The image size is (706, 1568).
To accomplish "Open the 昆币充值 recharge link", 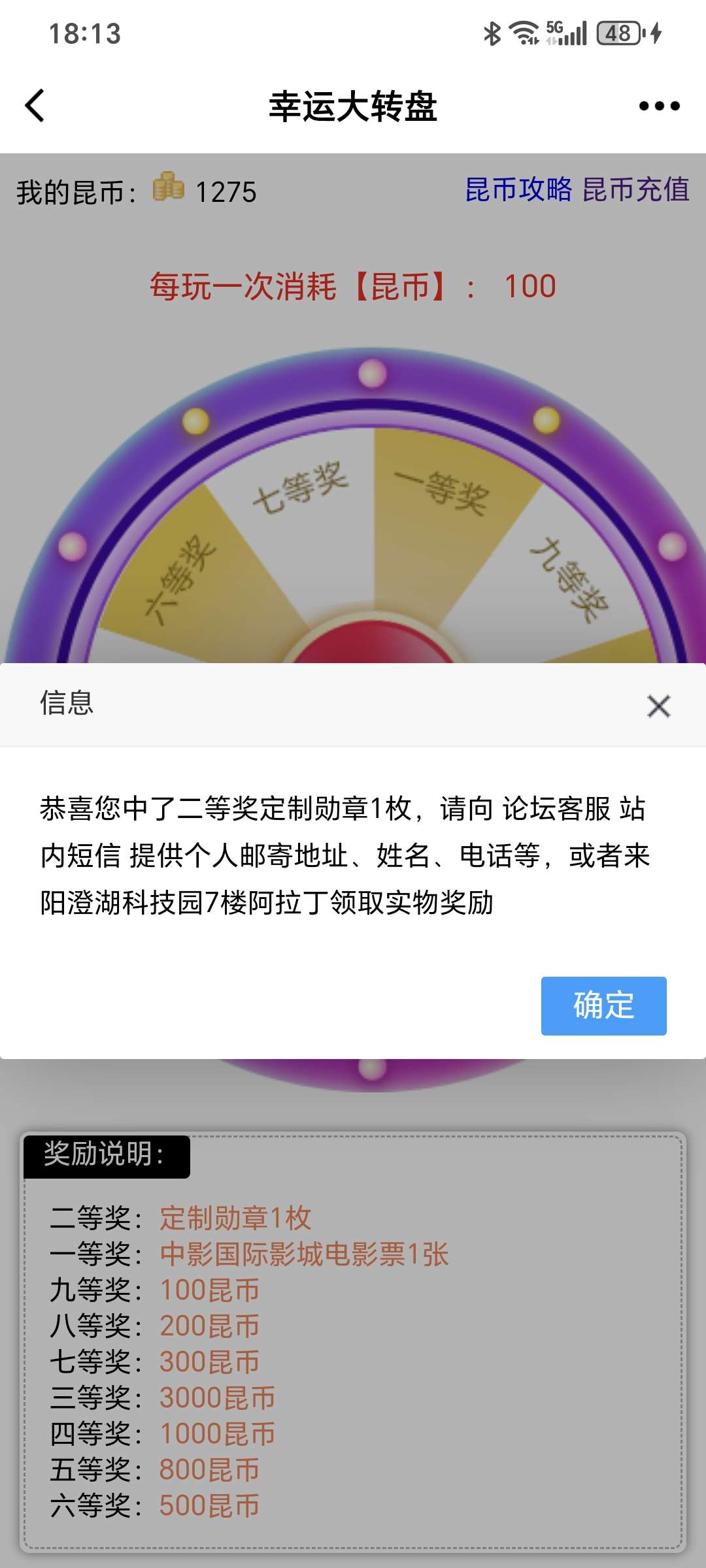I will pos(635,190).
